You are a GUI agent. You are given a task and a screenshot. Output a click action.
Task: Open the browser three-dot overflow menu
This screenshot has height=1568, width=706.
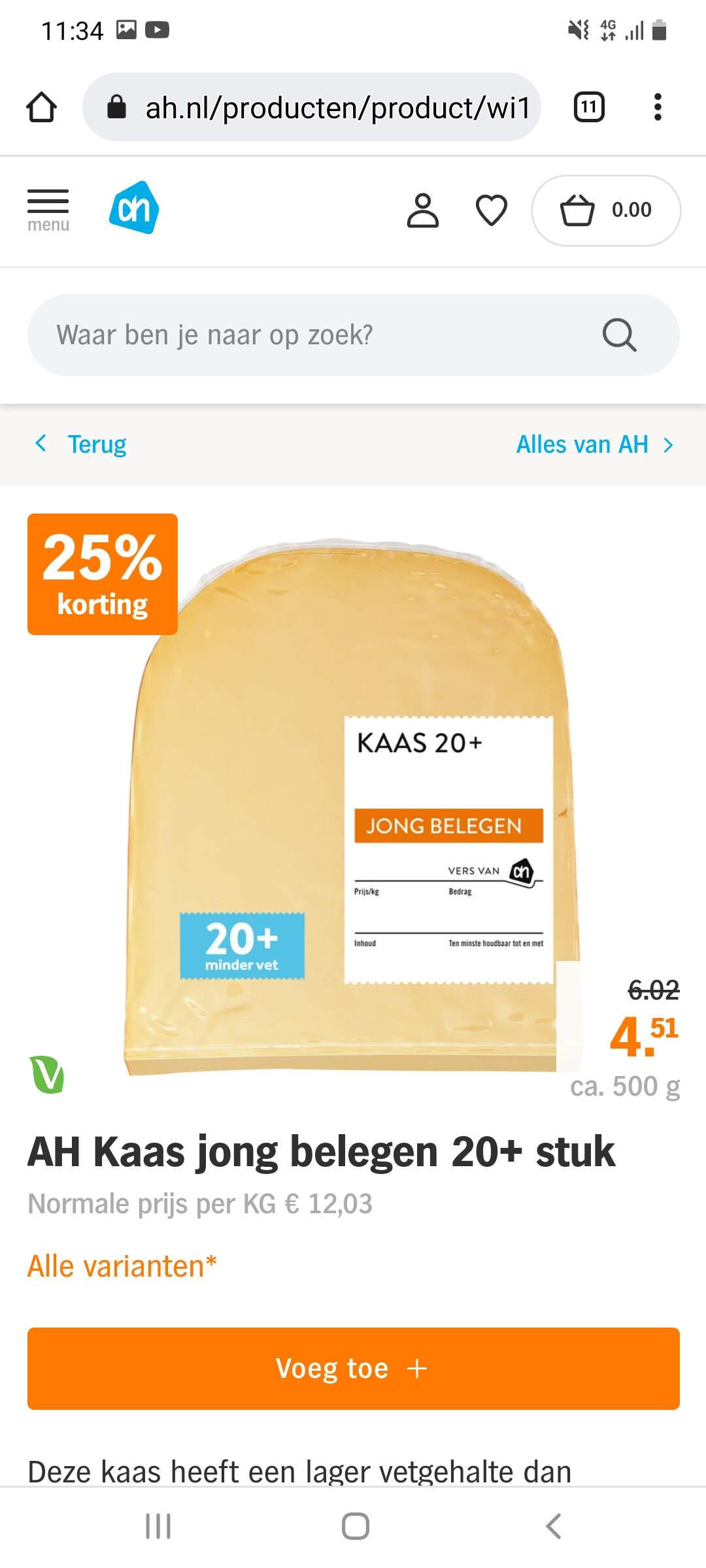[658, 107]
